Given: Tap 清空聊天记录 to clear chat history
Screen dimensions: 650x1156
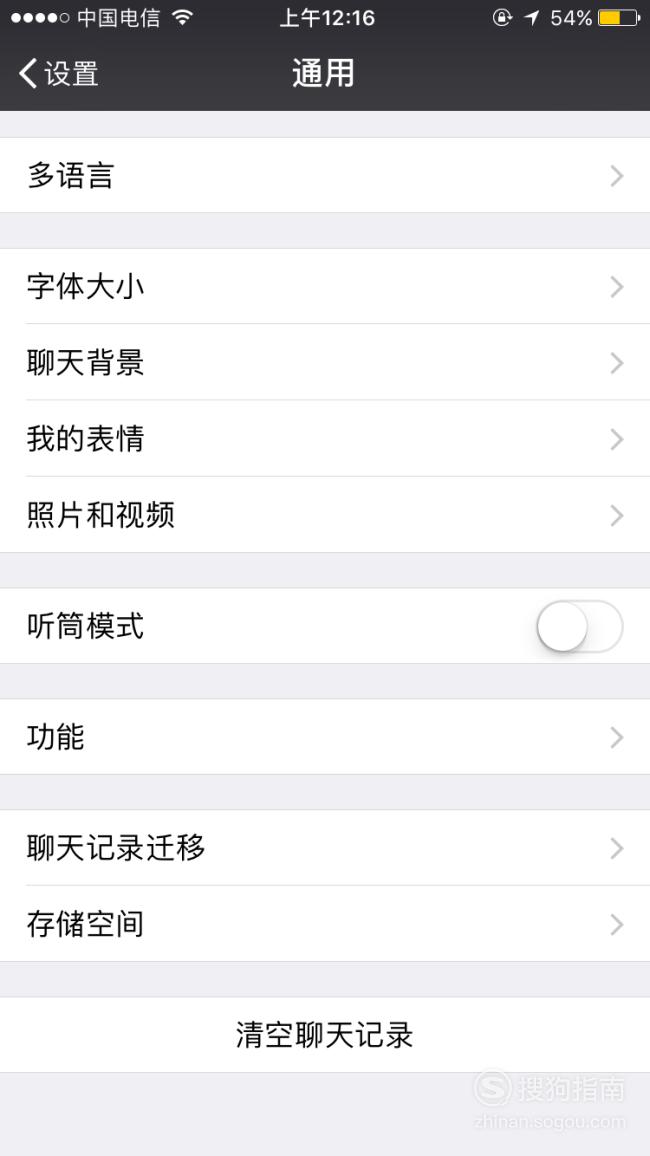Looking at the screenshot, I should click(x=325, y=1035).
